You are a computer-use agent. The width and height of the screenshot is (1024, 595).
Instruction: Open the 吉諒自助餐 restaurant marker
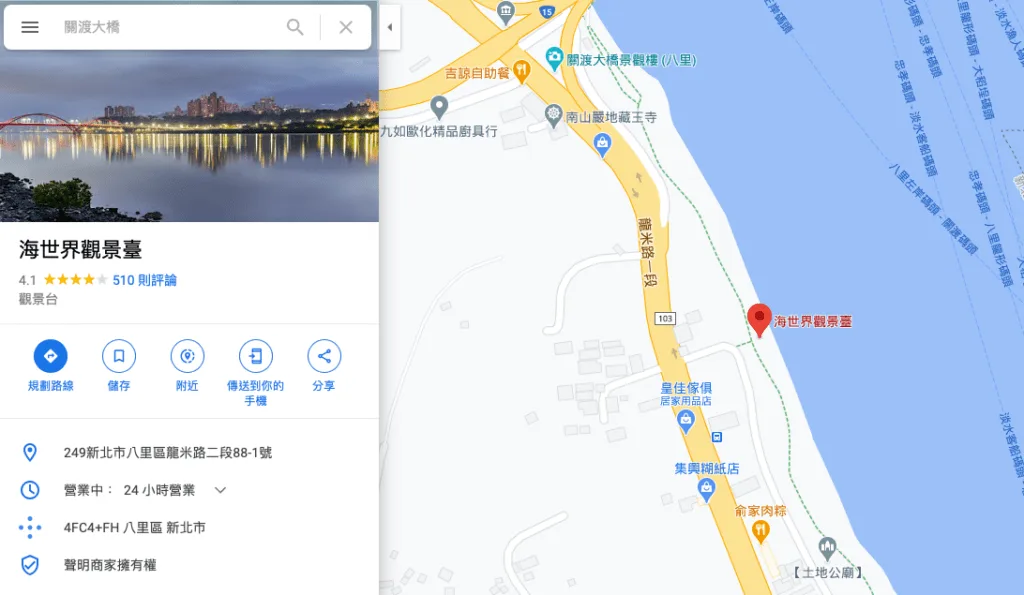tap(522, 72)
